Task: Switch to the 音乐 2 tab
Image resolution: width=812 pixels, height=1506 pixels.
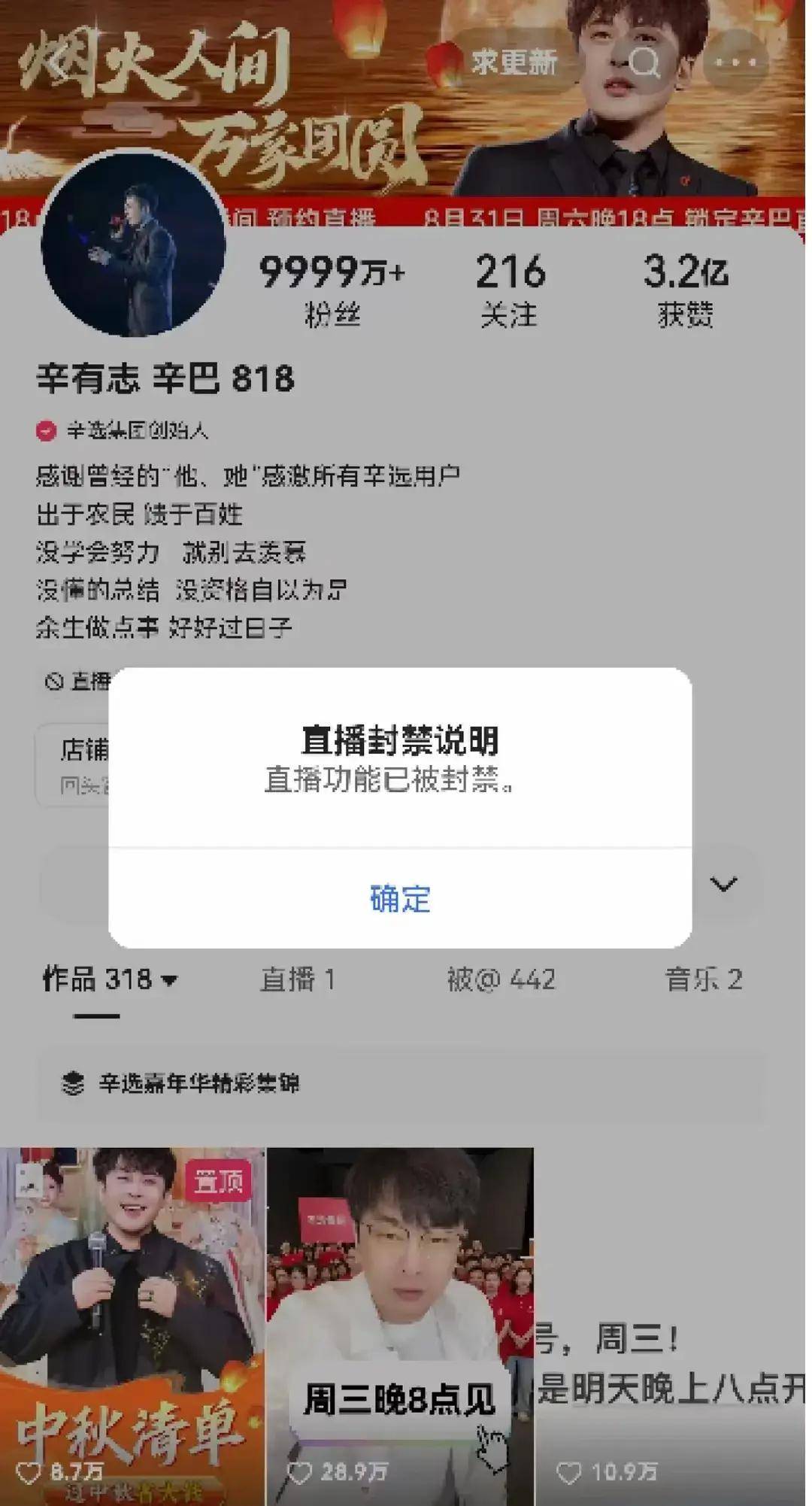Action: point(704,979)
